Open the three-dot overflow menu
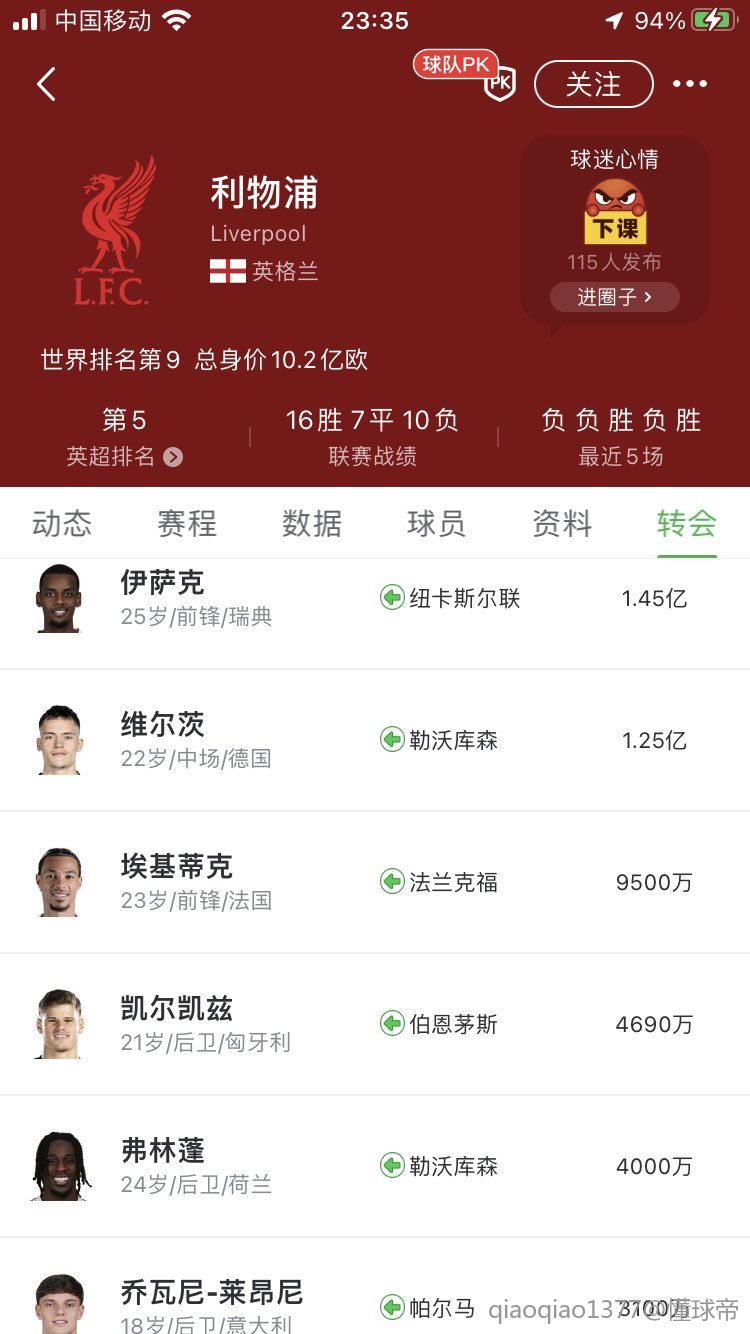Image resolution: width=750 pixels, height=1334 pixels. click(689, 84)
